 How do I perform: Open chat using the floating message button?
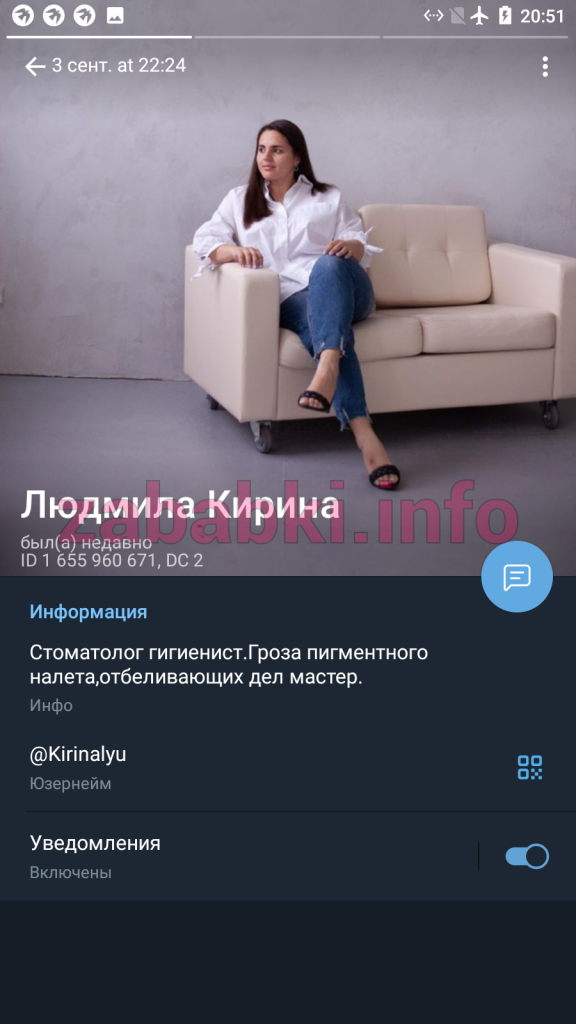point(517,577)
